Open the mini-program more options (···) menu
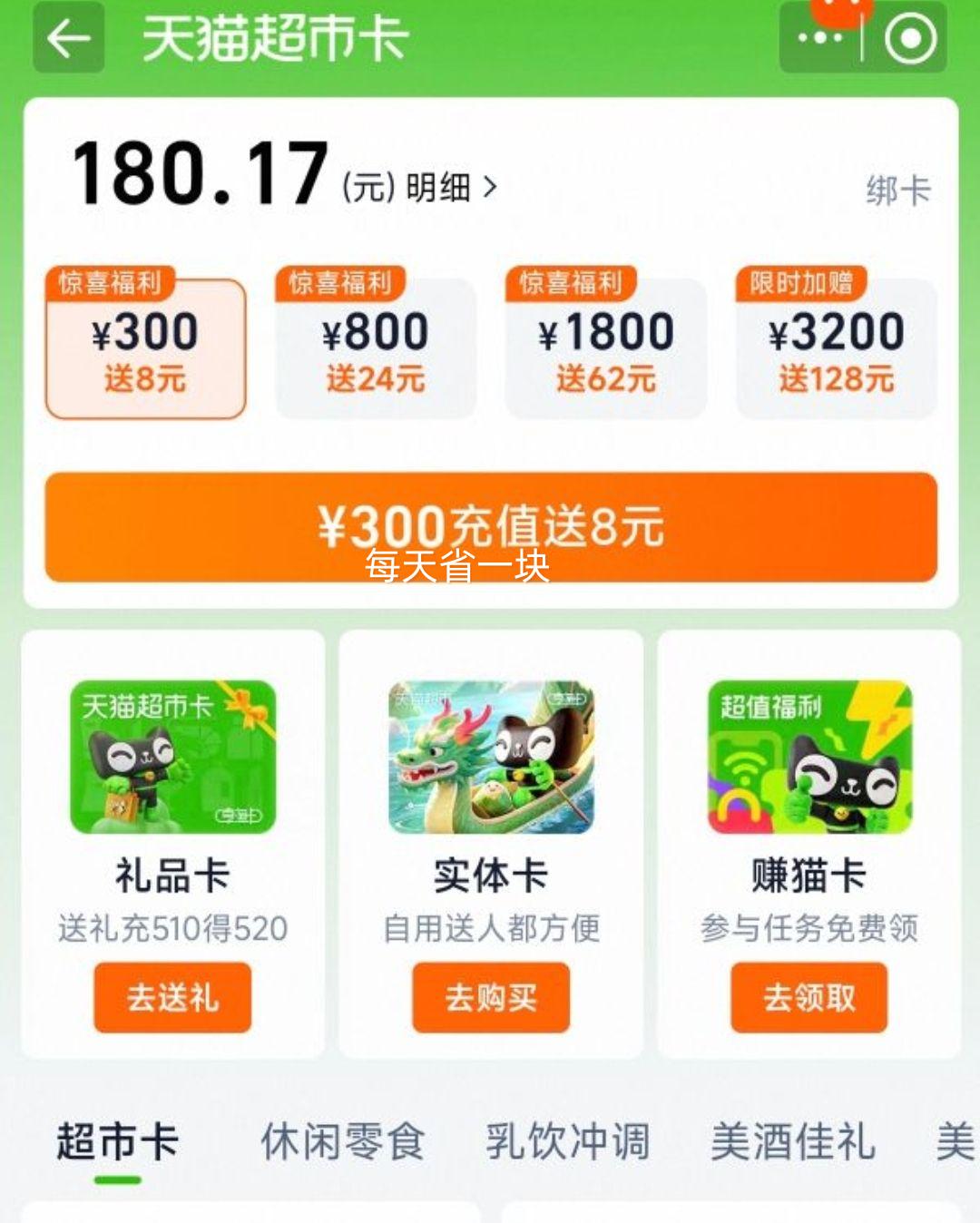 point(818,39)
